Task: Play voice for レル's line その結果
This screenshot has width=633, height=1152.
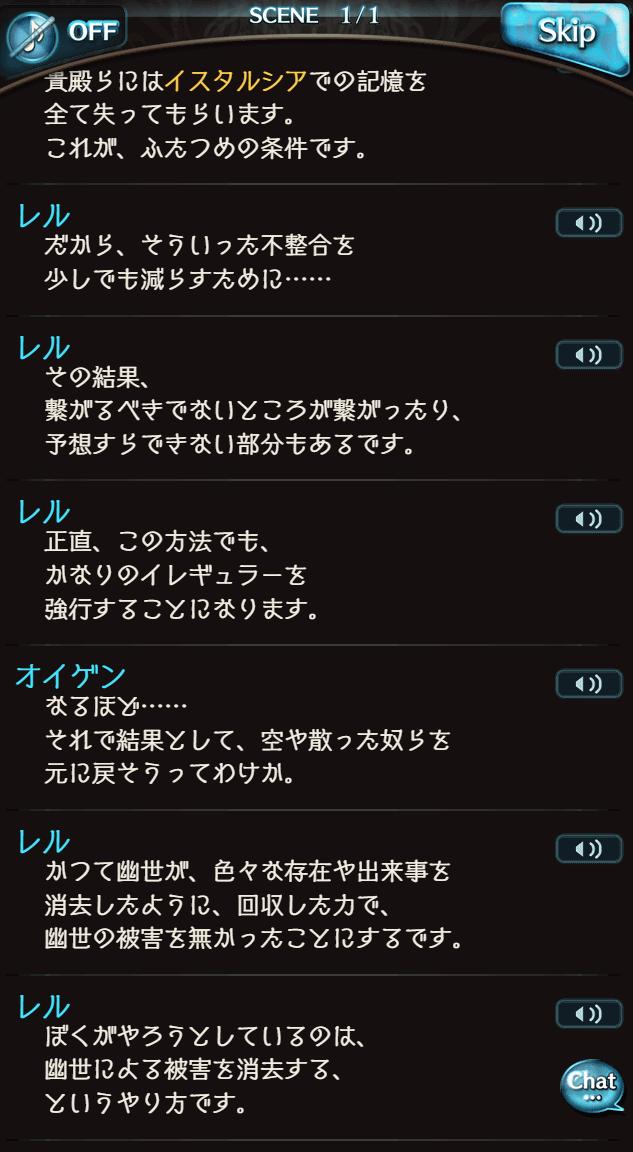Action: coord(588,354)
